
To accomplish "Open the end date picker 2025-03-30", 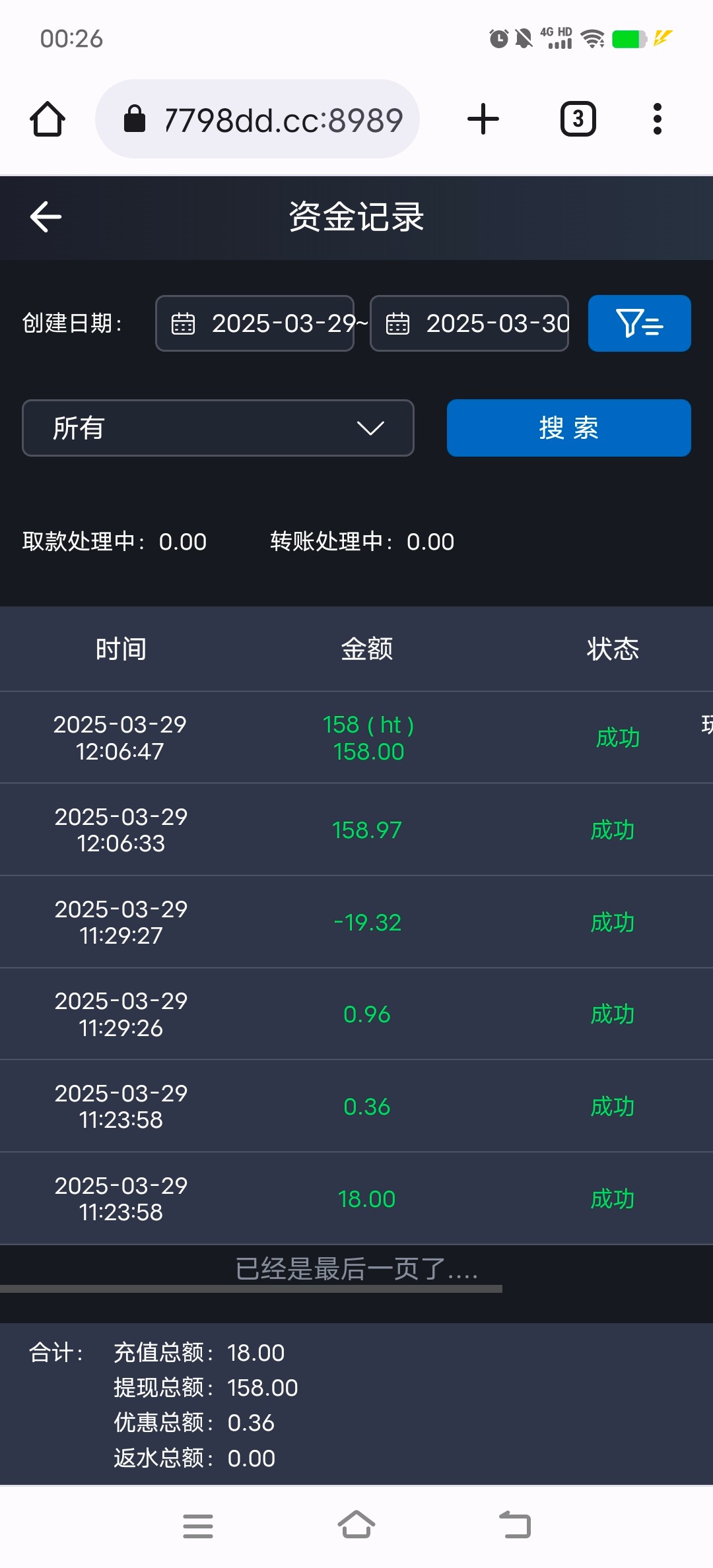I will click(x=469, y=323).
